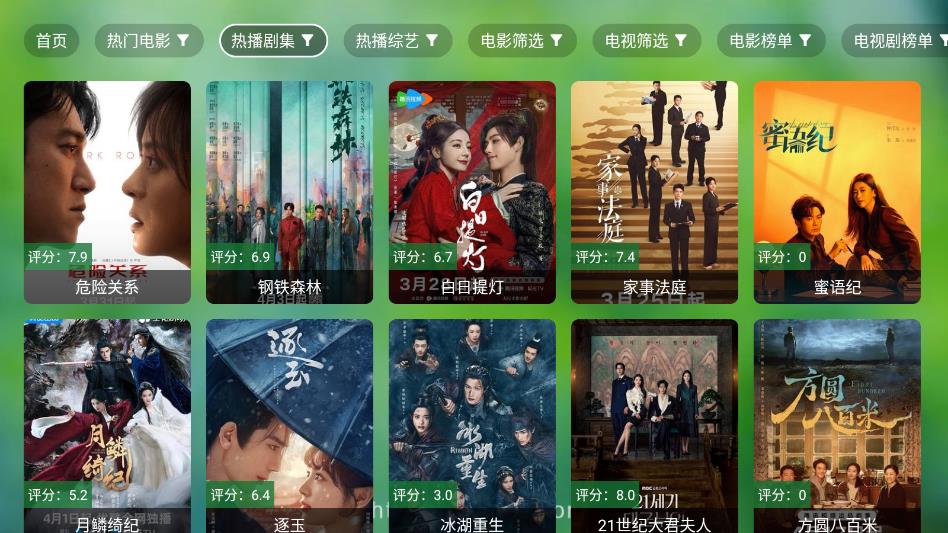Image resolution: width=948 pixels, height=533 pixels.
Task: Open the 钢铁森林 poster card
Action: coord(289,192)
